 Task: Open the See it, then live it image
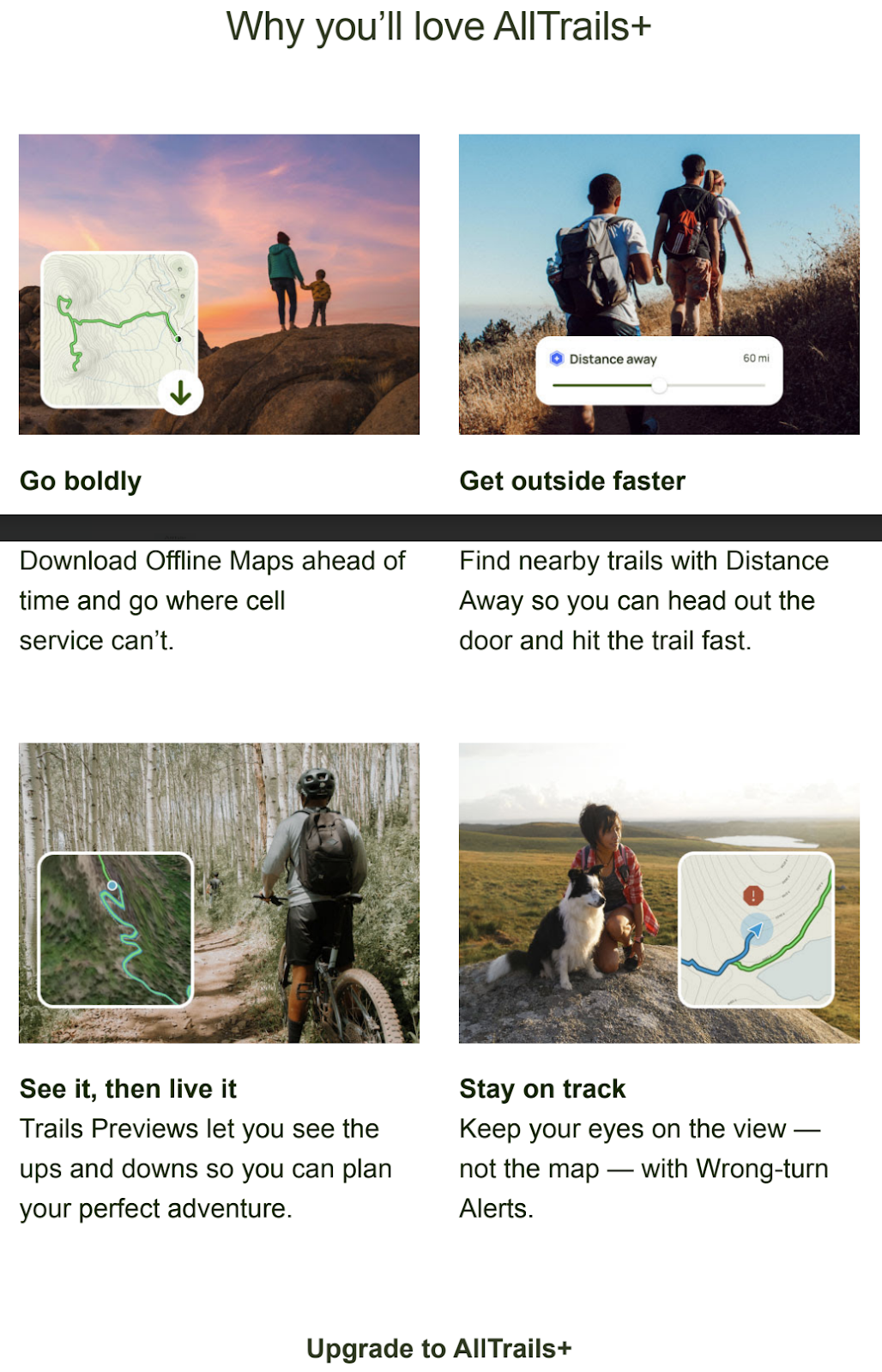219,893
